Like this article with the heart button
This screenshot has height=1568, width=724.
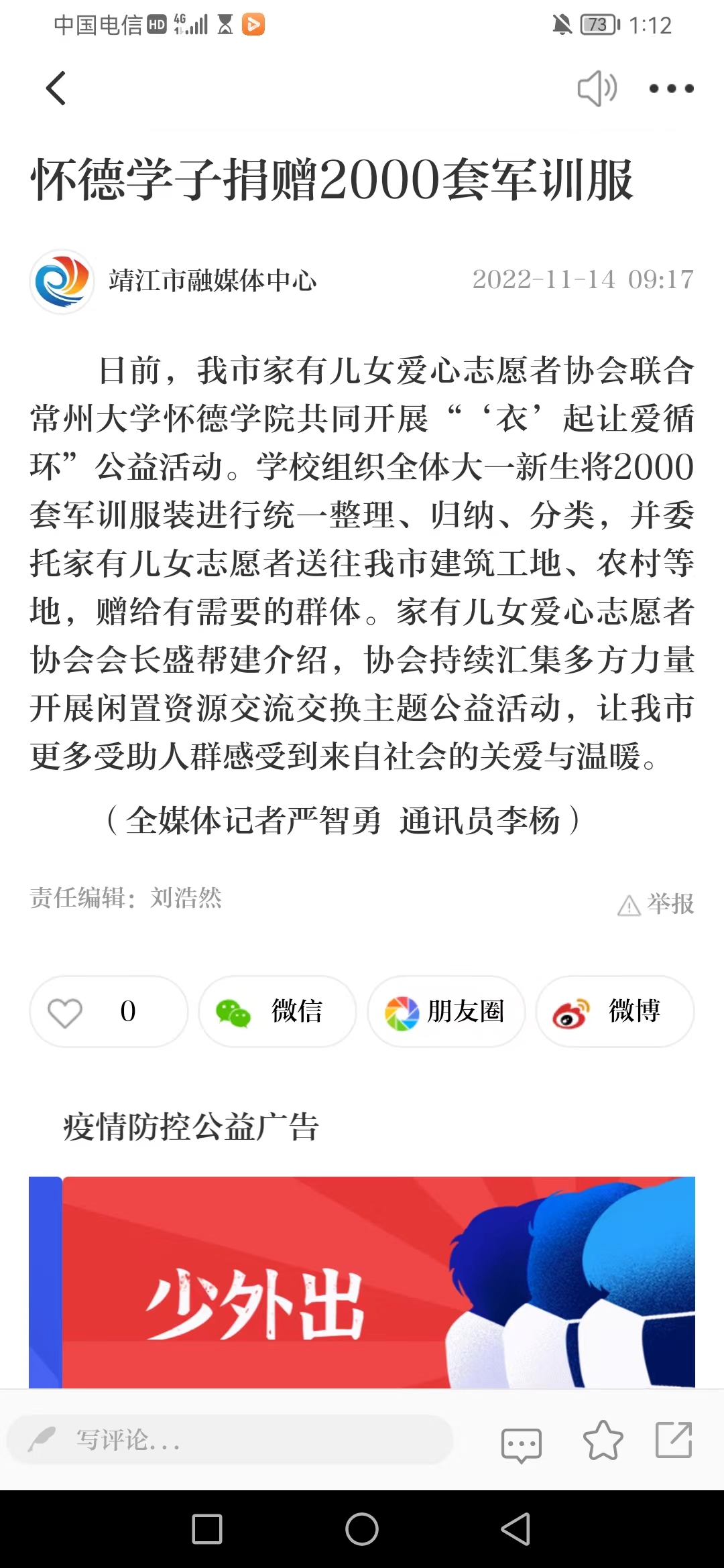coord(109,1011)
